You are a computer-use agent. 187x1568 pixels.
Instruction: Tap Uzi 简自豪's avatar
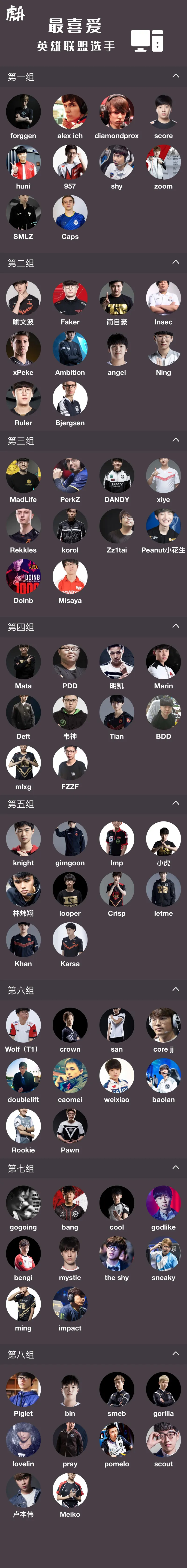[x=117, y=298]
